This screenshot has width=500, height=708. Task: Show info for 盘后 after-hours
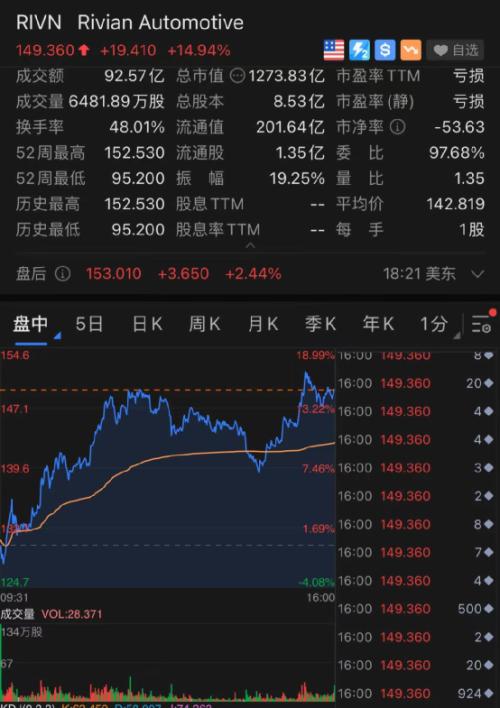click(x=62, y=274)
